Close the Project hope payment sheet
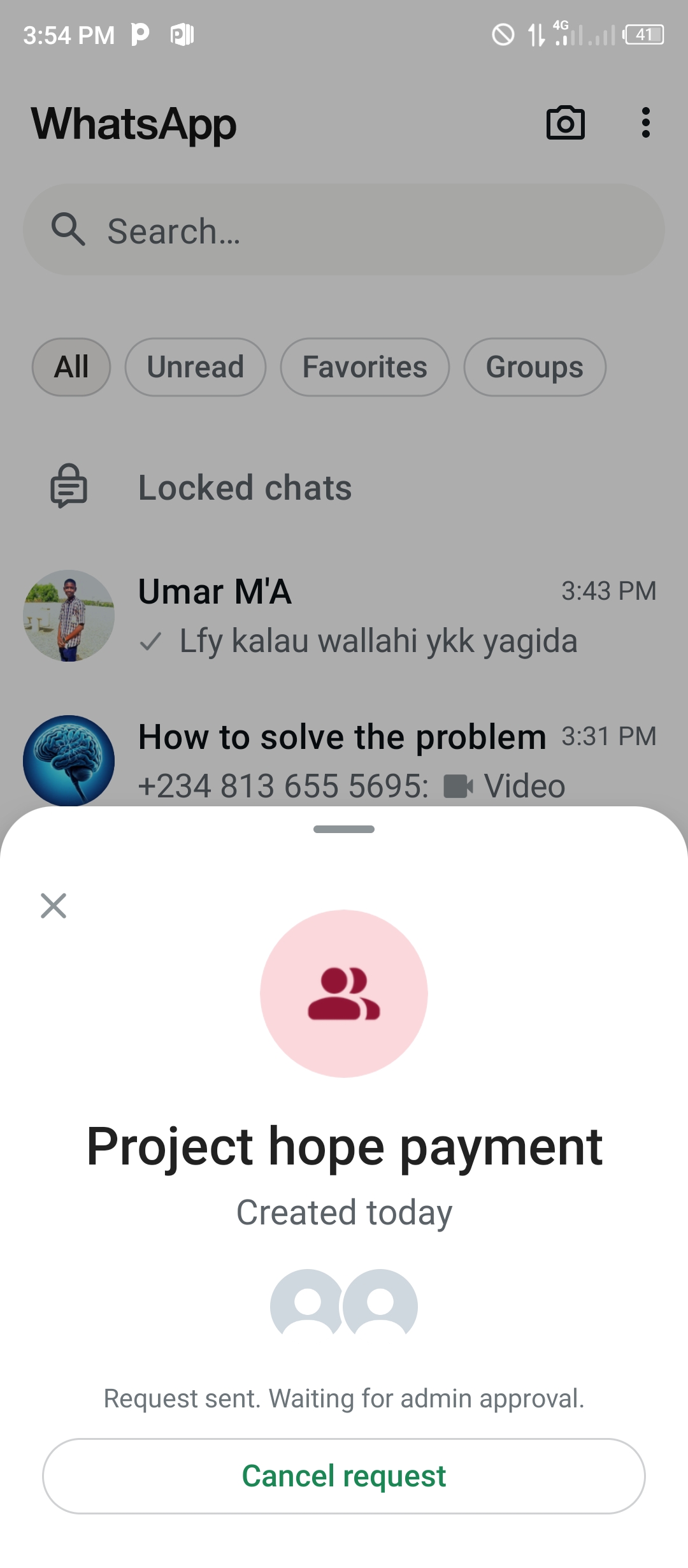The height and width of the screenshot is (1568, 688). coord(54,906)
